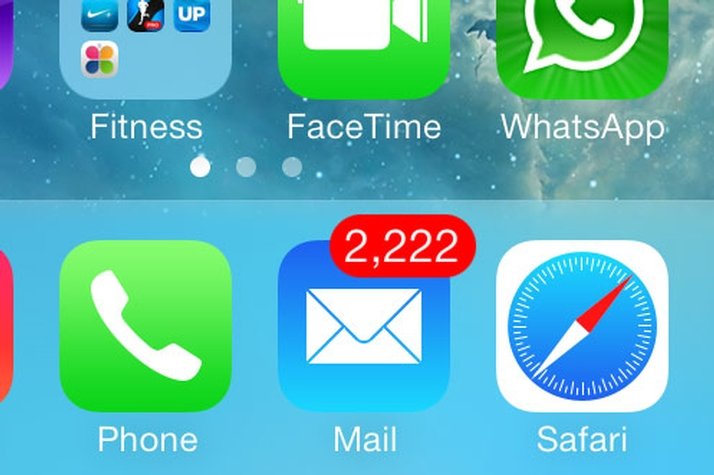
Task: Open WhatsApp
Action: [582, 45]
